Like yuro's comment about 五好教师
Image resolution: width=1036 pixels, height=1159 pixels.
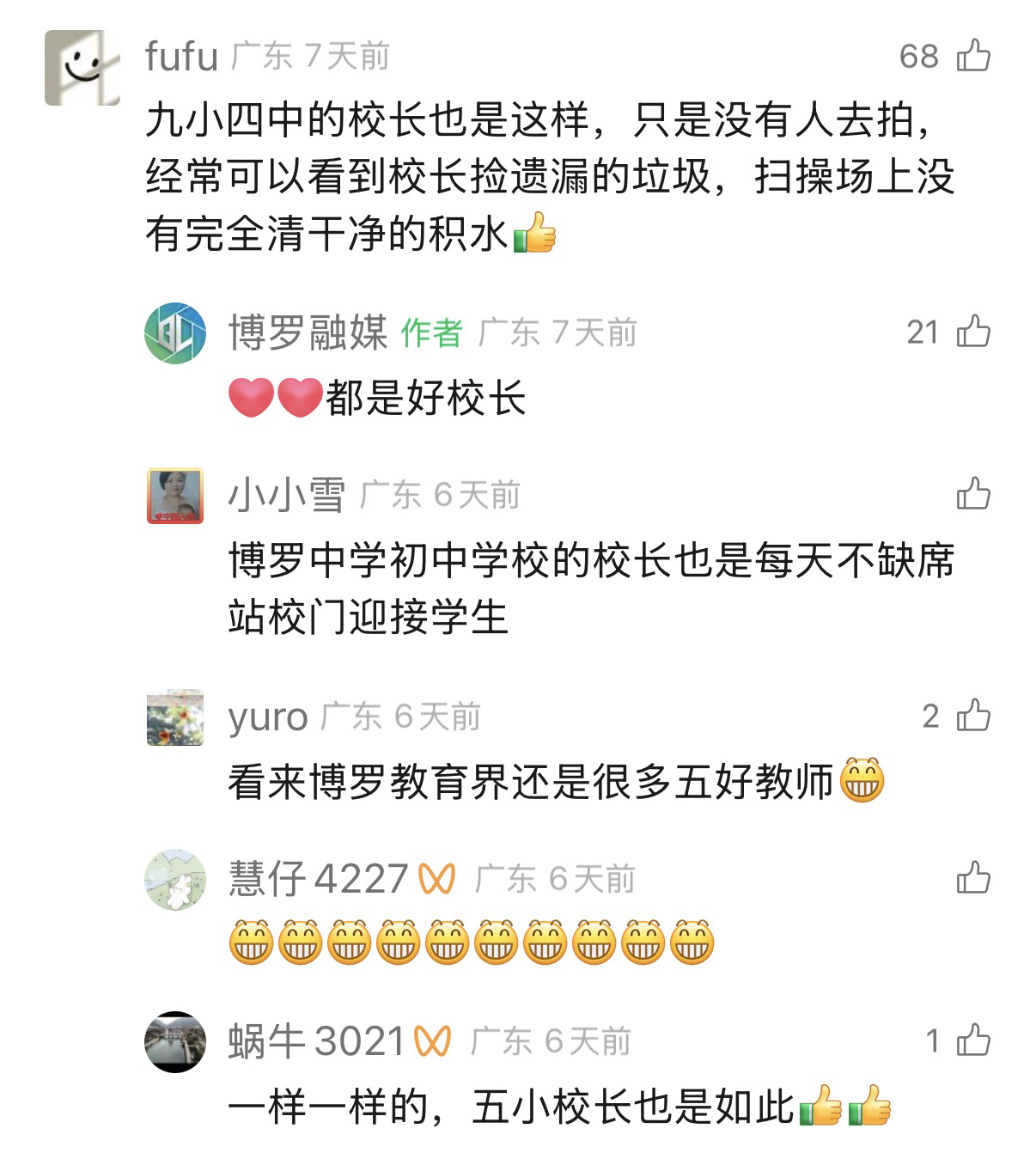point(973,716)
